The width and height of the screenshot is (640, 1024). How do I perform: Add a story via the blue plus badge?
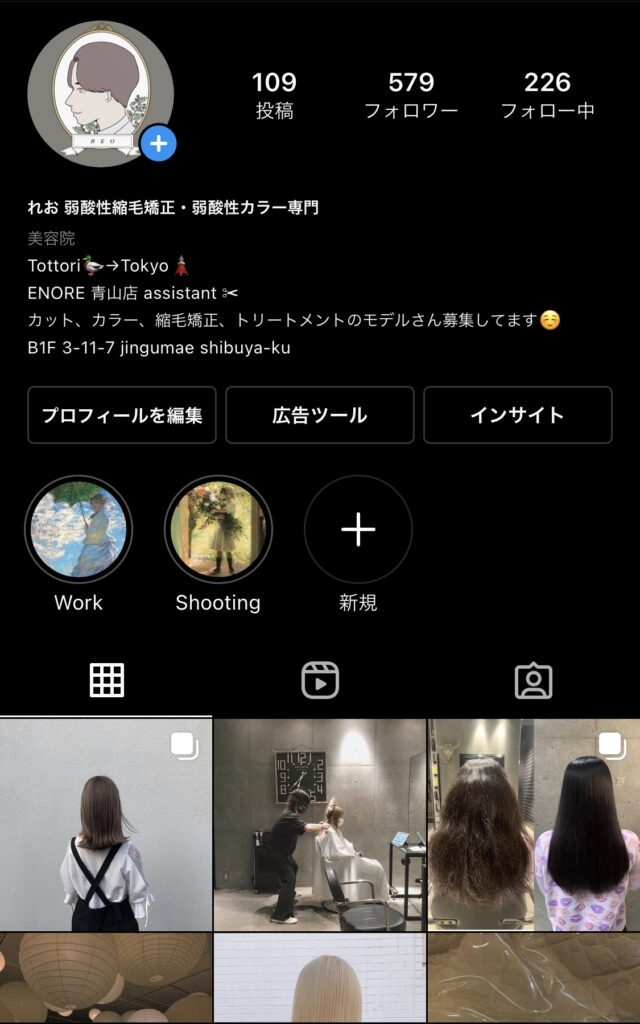click(x=159, y=144)
